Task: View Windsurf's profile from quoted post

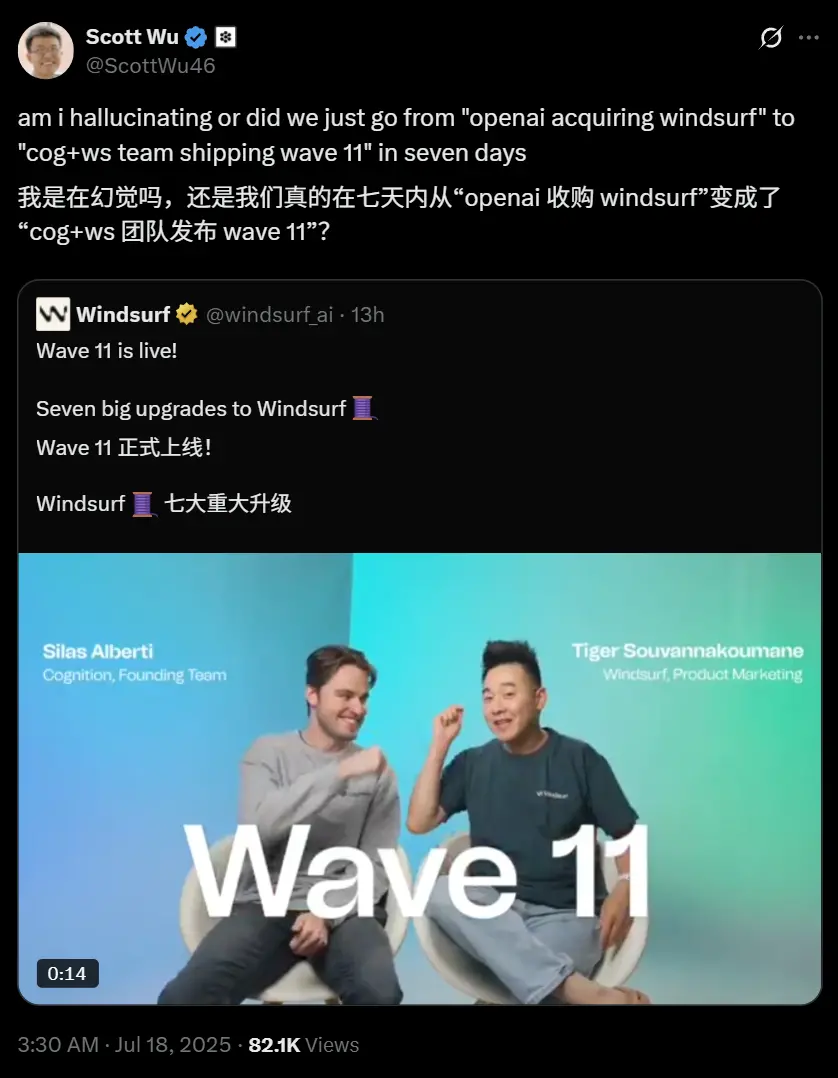Action: coord(123,314)
